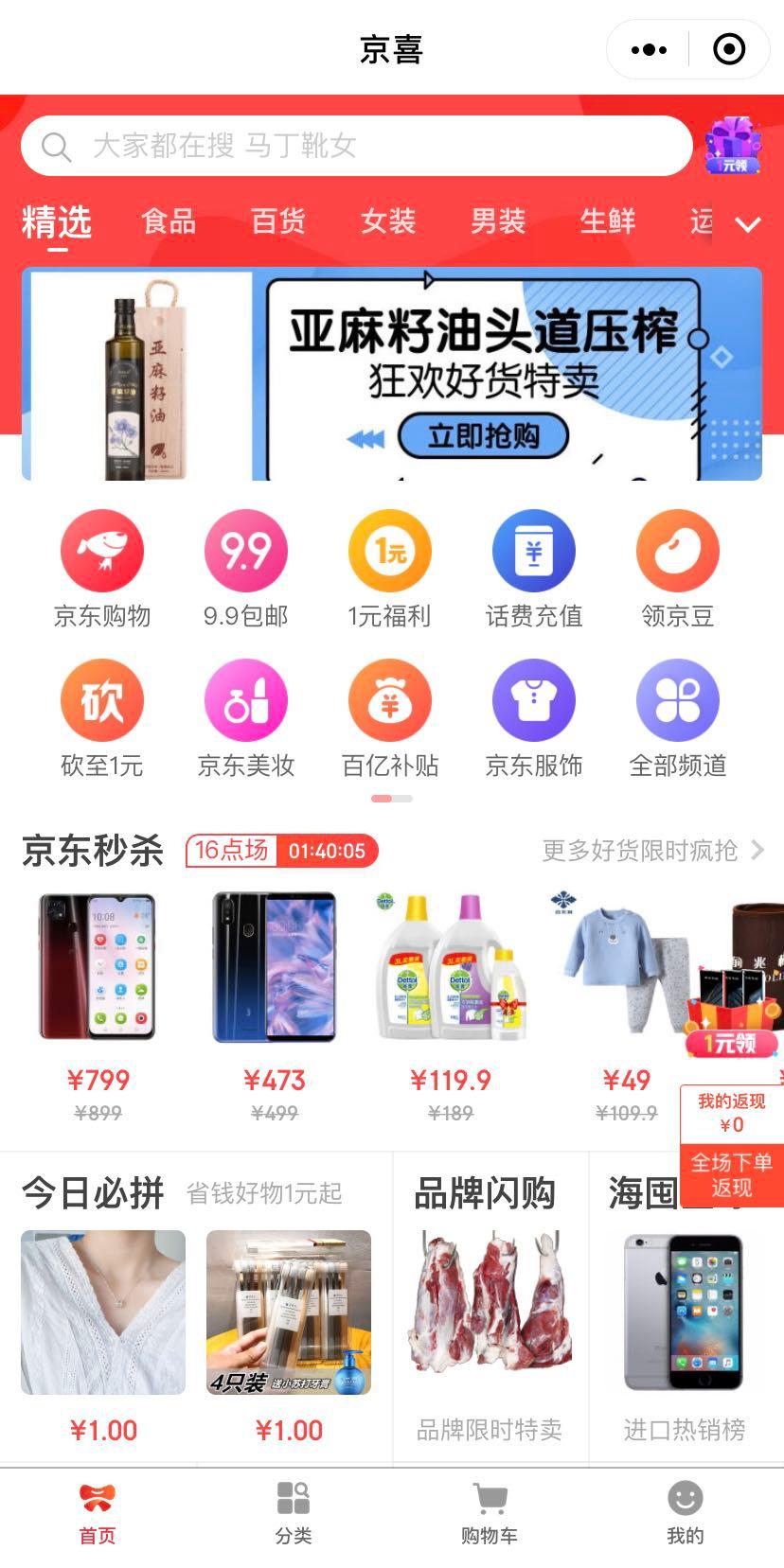Image resolution: width=784 pixels, height=1568 pixels.
Task: Tap the 话费充值 recharge icon
Action: [x=534, y=550]
